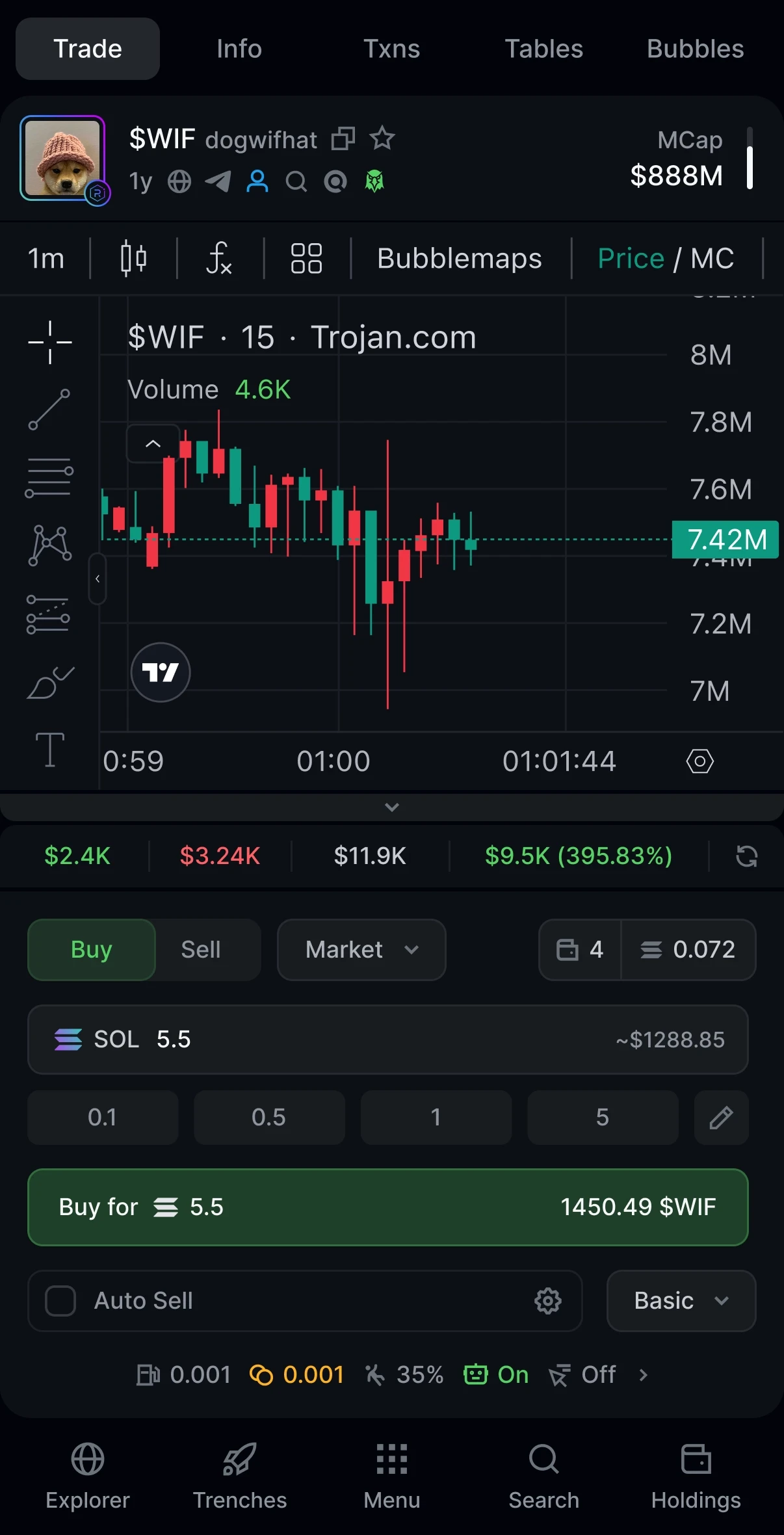Open the Market order type dropdown
784x1535 pixels.
pyautogui.click(x=361, y=950)
